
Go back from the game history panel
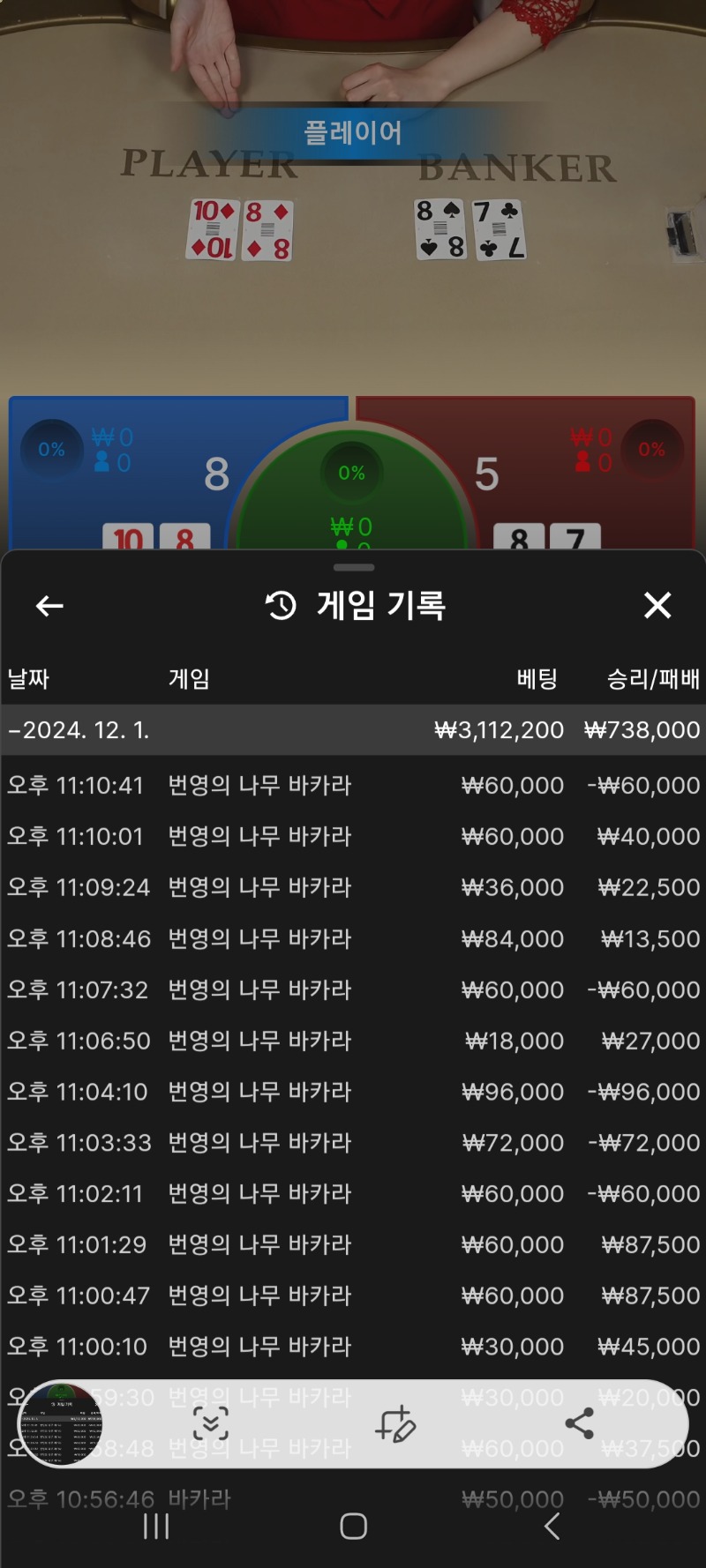coord(49,606)
